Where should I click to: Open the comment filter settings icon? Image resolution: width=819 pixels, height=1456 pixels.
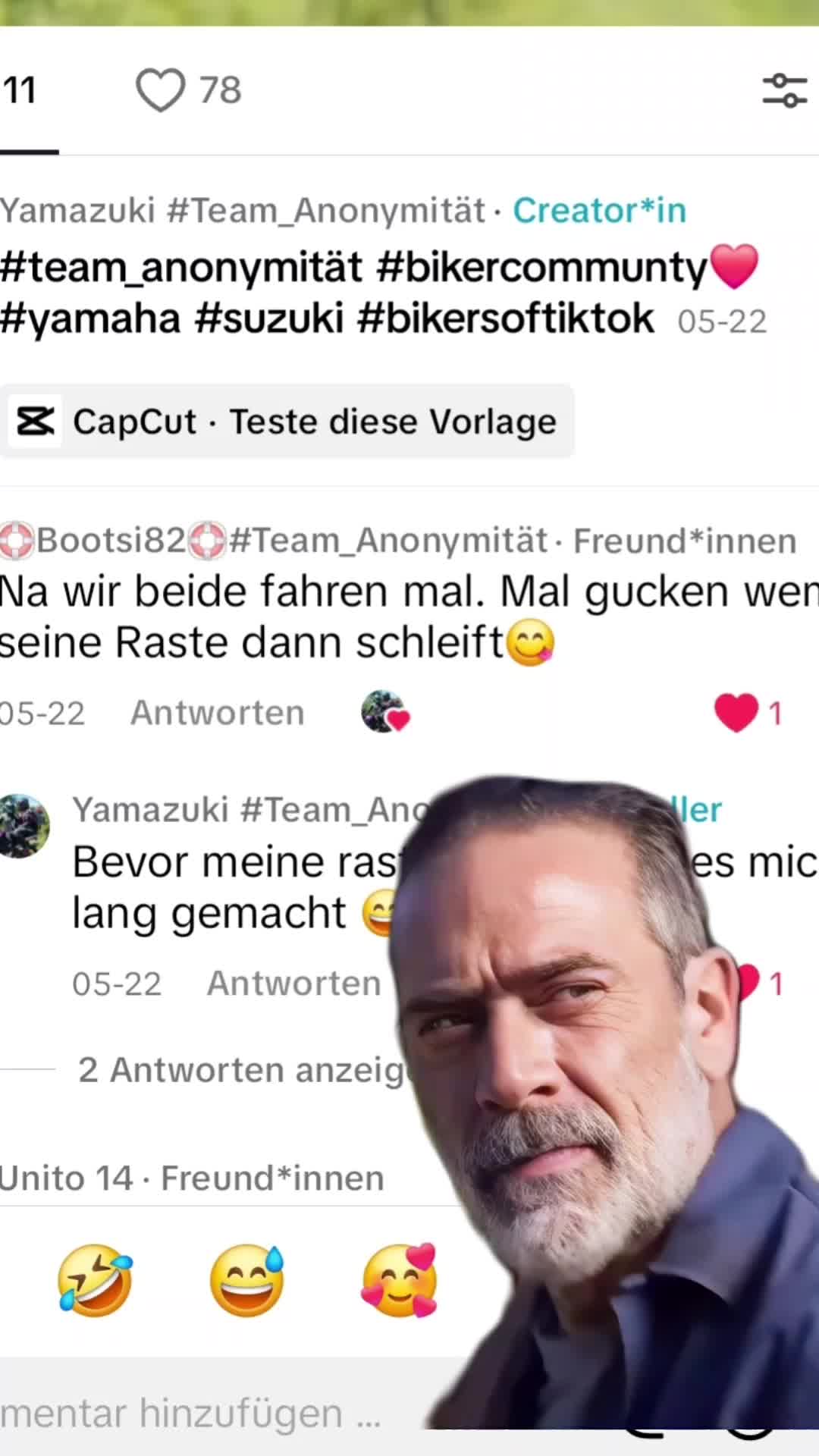(x=785, y=90)
